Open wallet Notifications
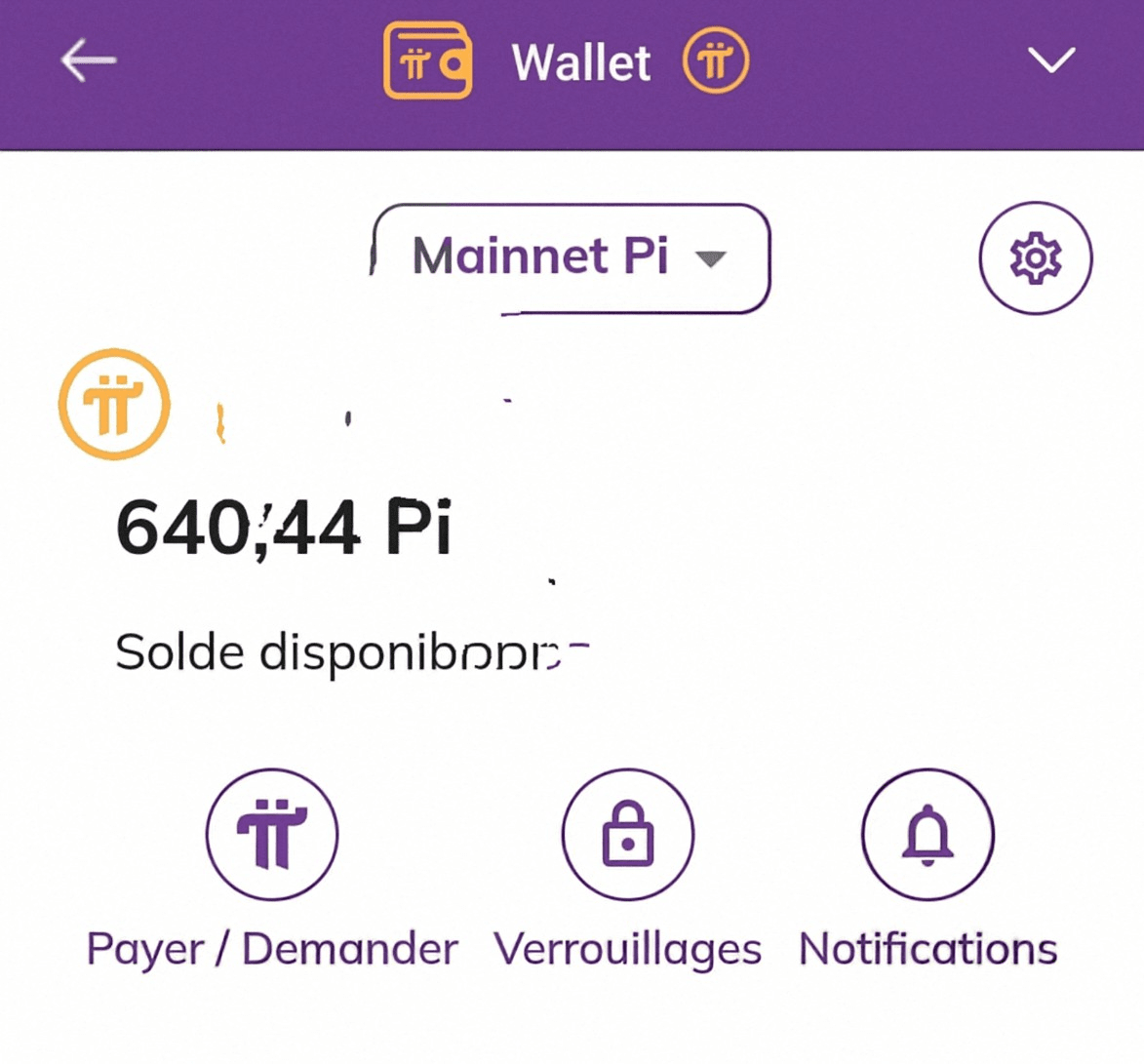Image resolution: width=1144 pixels, height=1064 pixels. pos(927,835)
